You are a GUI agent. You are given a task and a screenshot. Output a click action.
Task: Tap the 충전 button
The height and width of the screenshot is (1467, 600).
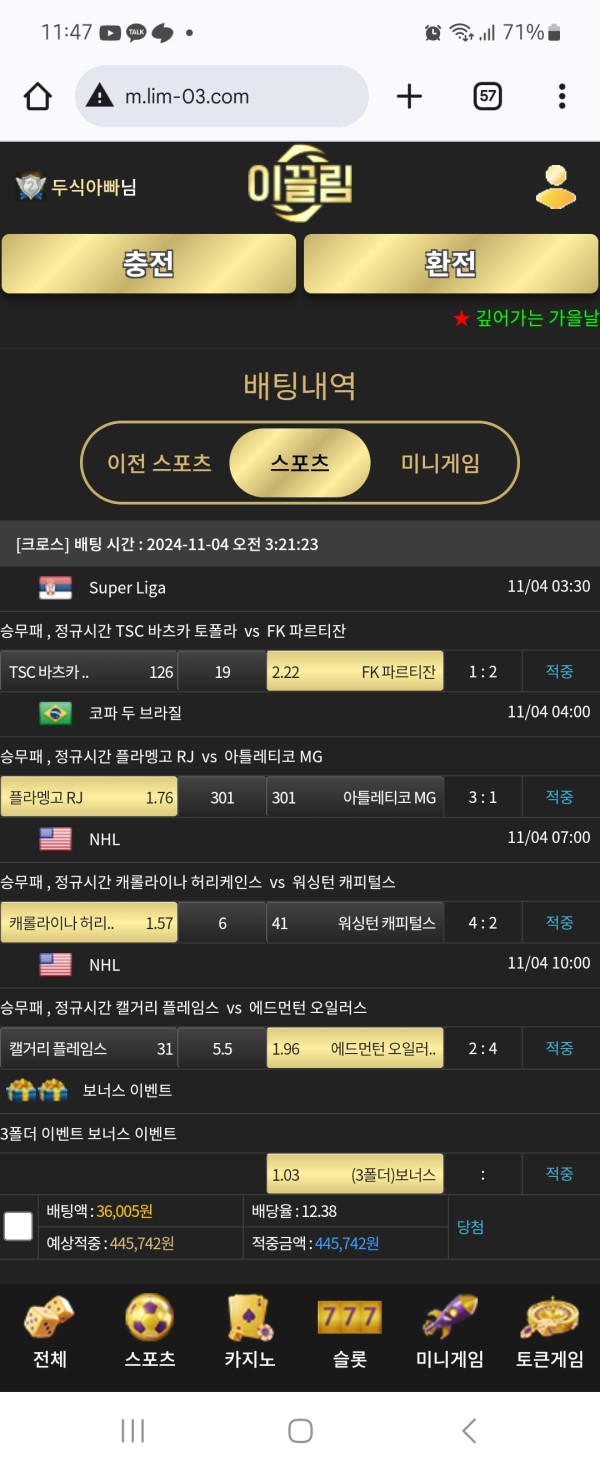coord(149,264)
